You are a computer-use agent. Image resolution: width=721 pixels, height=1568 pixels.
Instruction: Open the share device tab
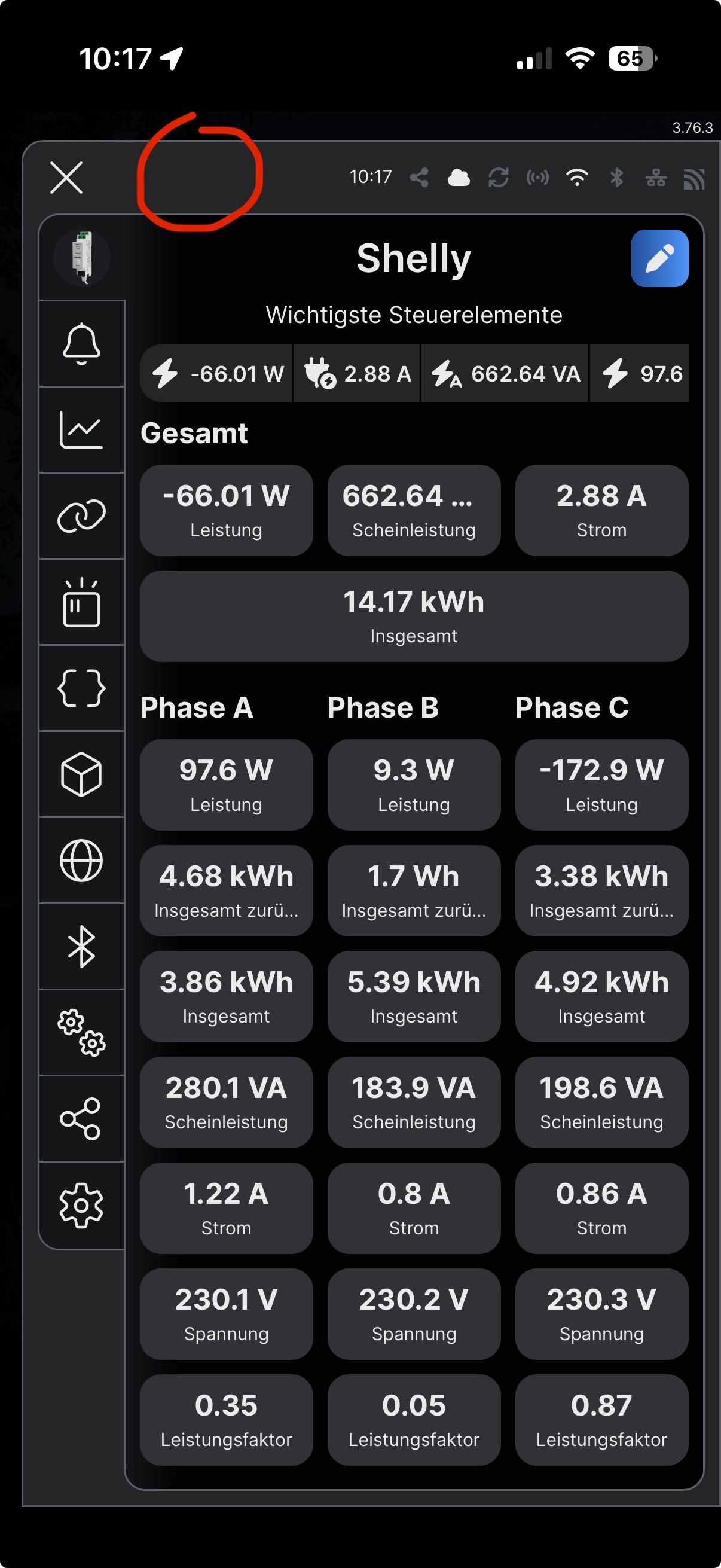pyautogui.click(x=81, y=1119)
